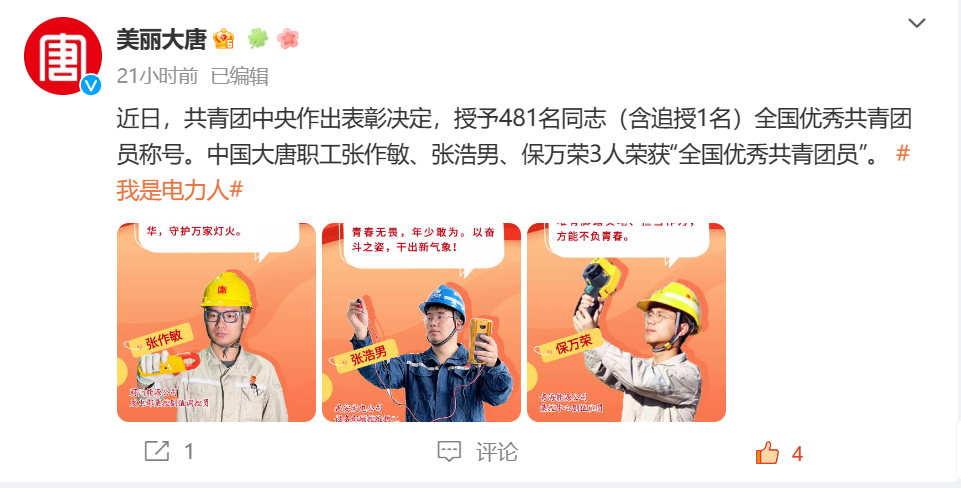The height and width of the screenshot is (488, 961).
Task: Repost this post via the share icon
Action: [x=157, y=452]
